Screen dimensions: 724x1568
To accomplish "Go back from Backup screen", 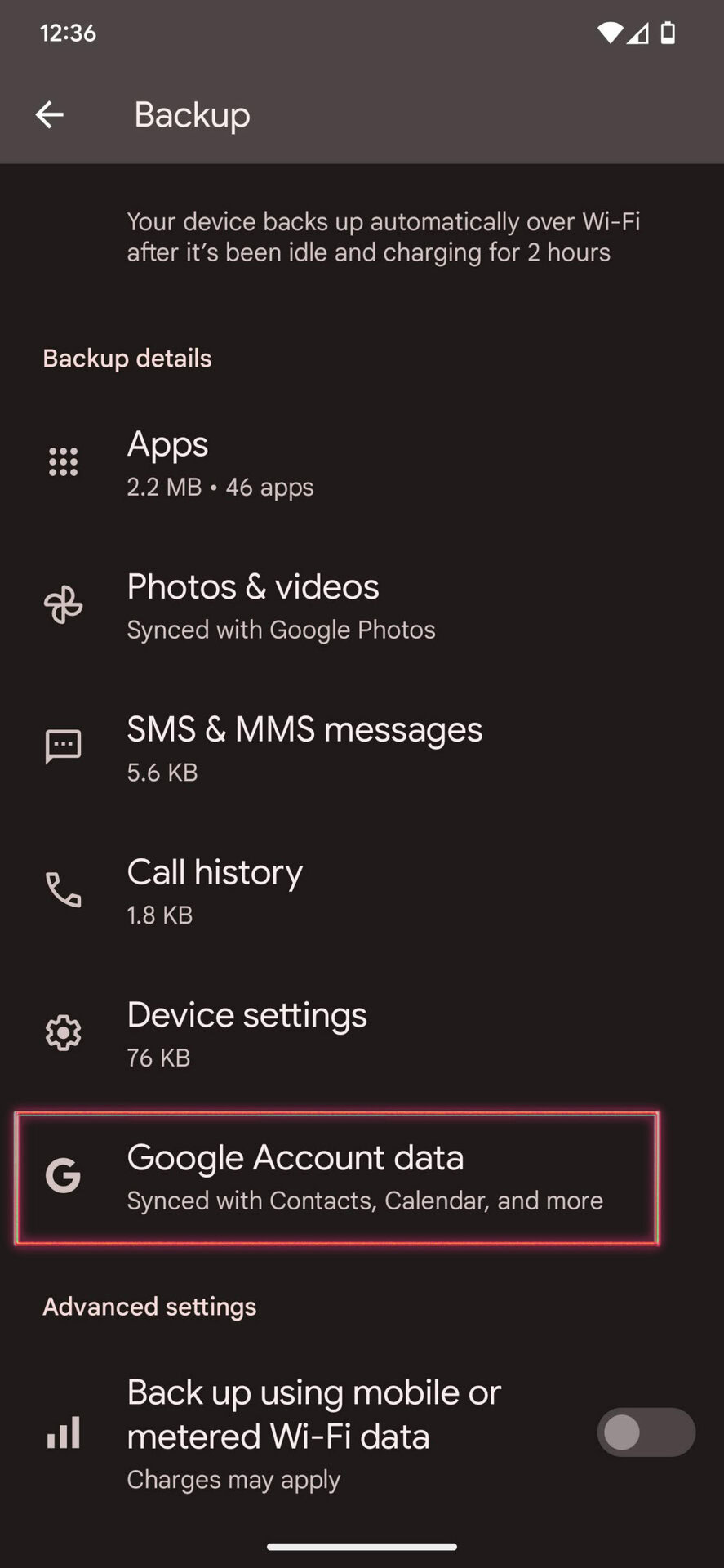I will coord(49,114).
